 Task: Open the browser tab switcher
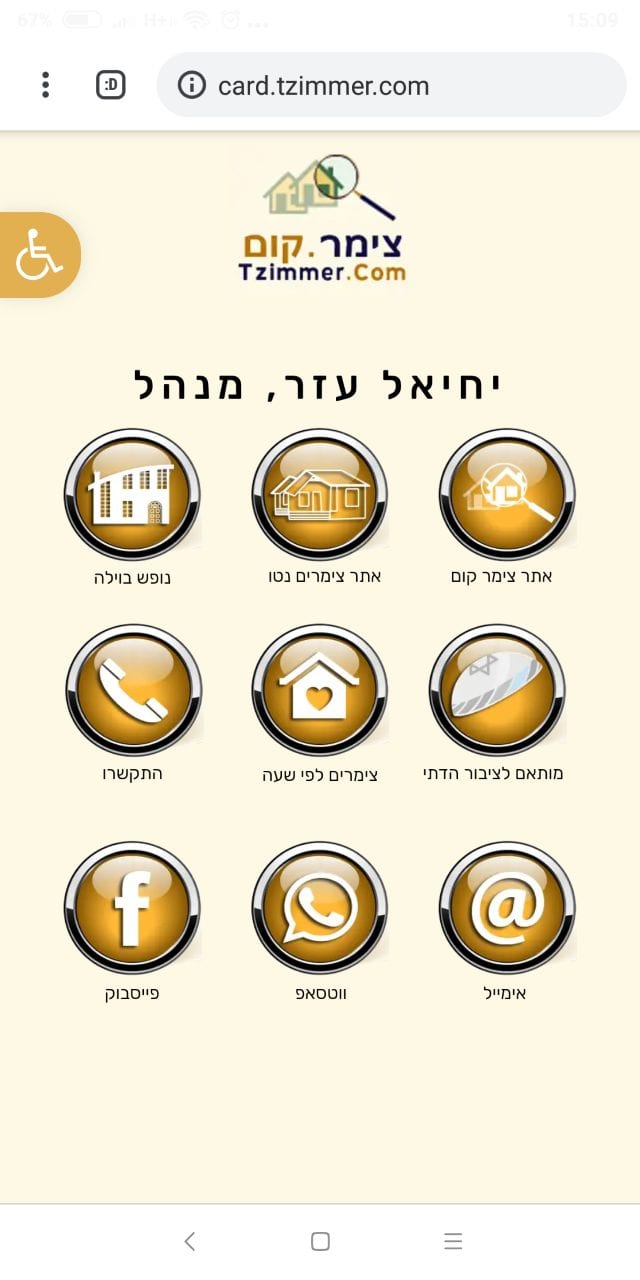click(x=110, y=85)
